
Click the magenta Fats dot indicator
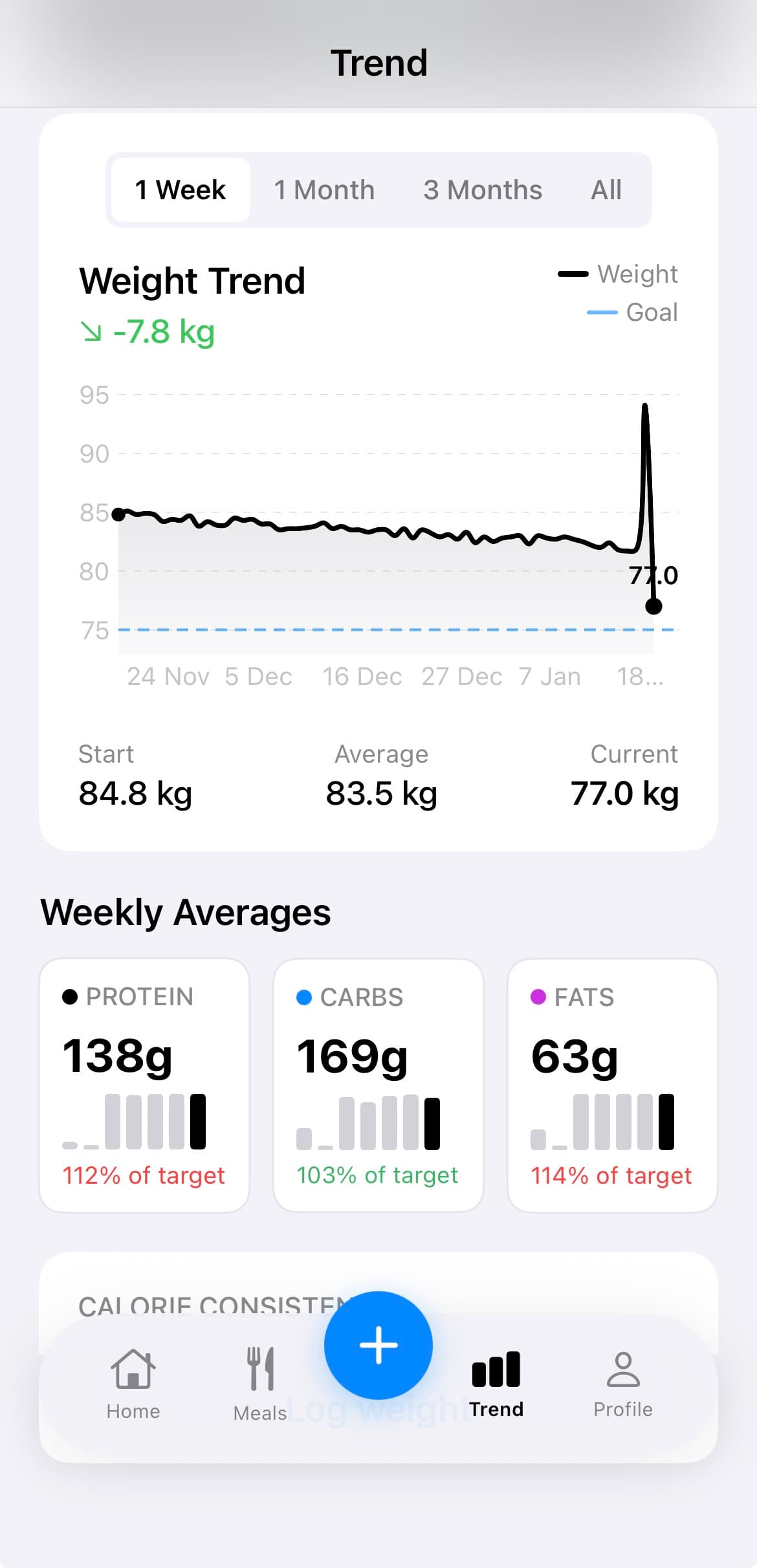click(x=538, y=997)
